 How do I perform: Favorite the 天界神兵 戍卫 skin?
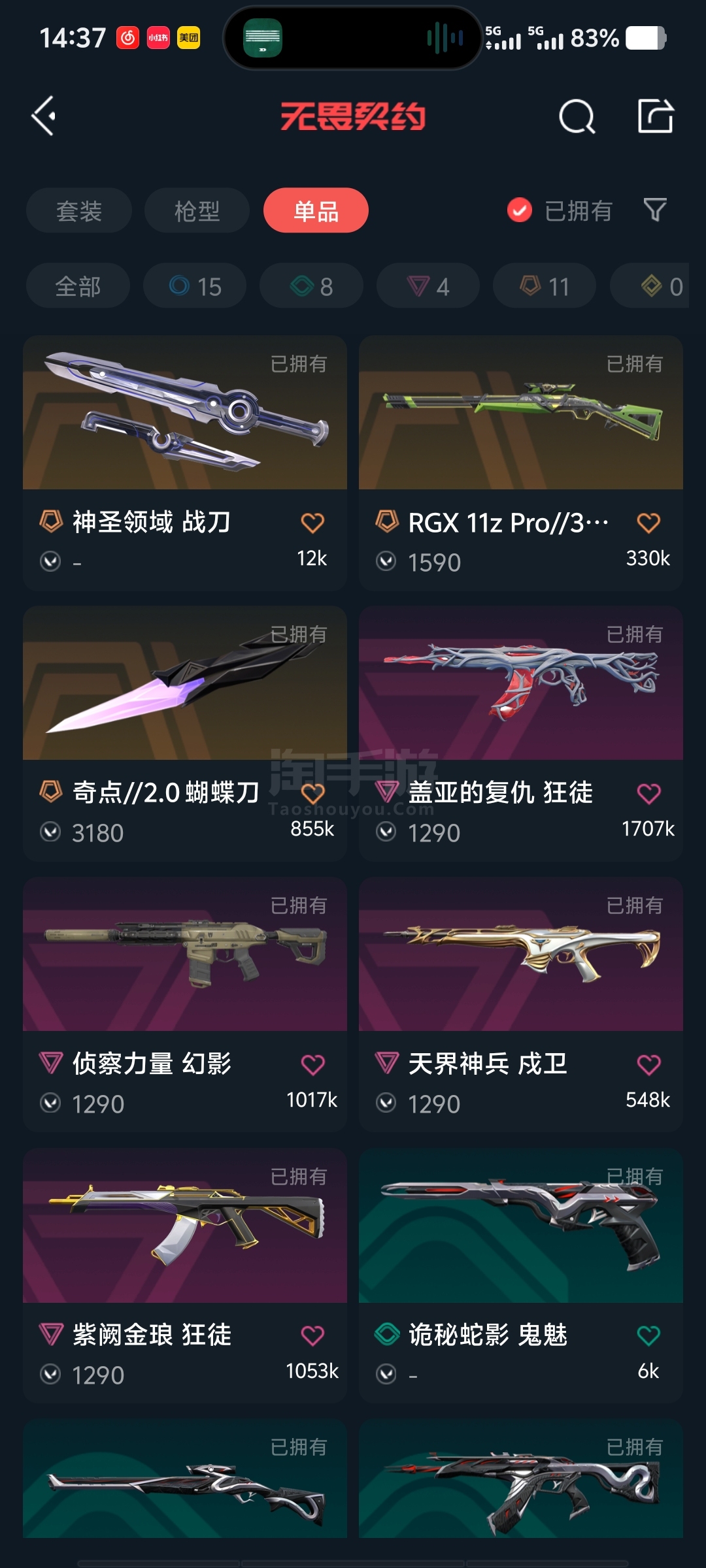point(648,1065)
